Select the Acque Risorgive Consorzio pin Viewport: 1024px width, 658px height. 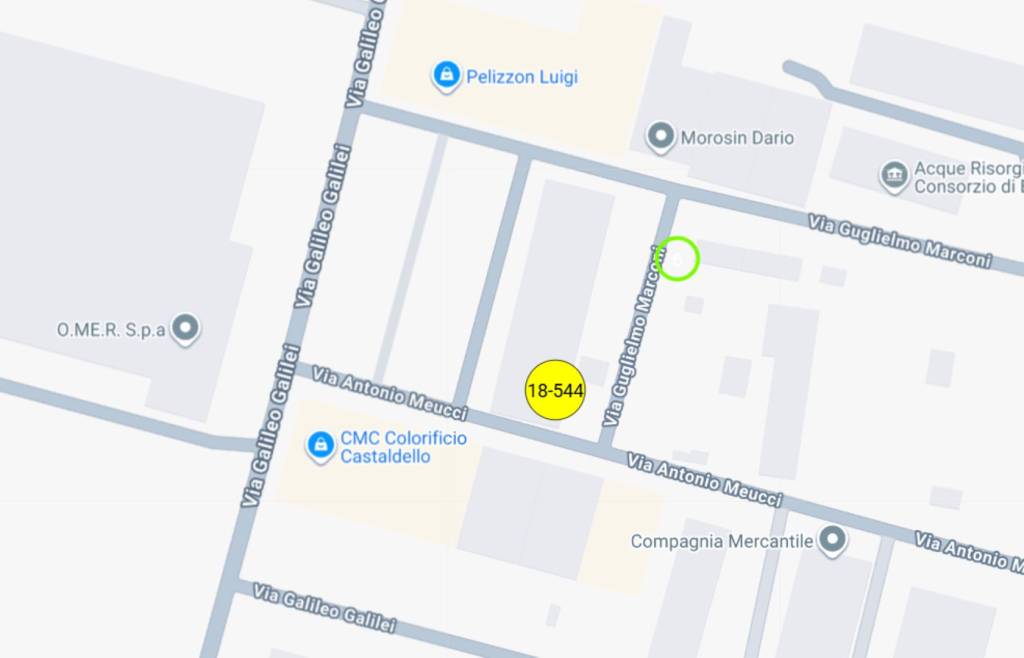(x=894, y=176)
